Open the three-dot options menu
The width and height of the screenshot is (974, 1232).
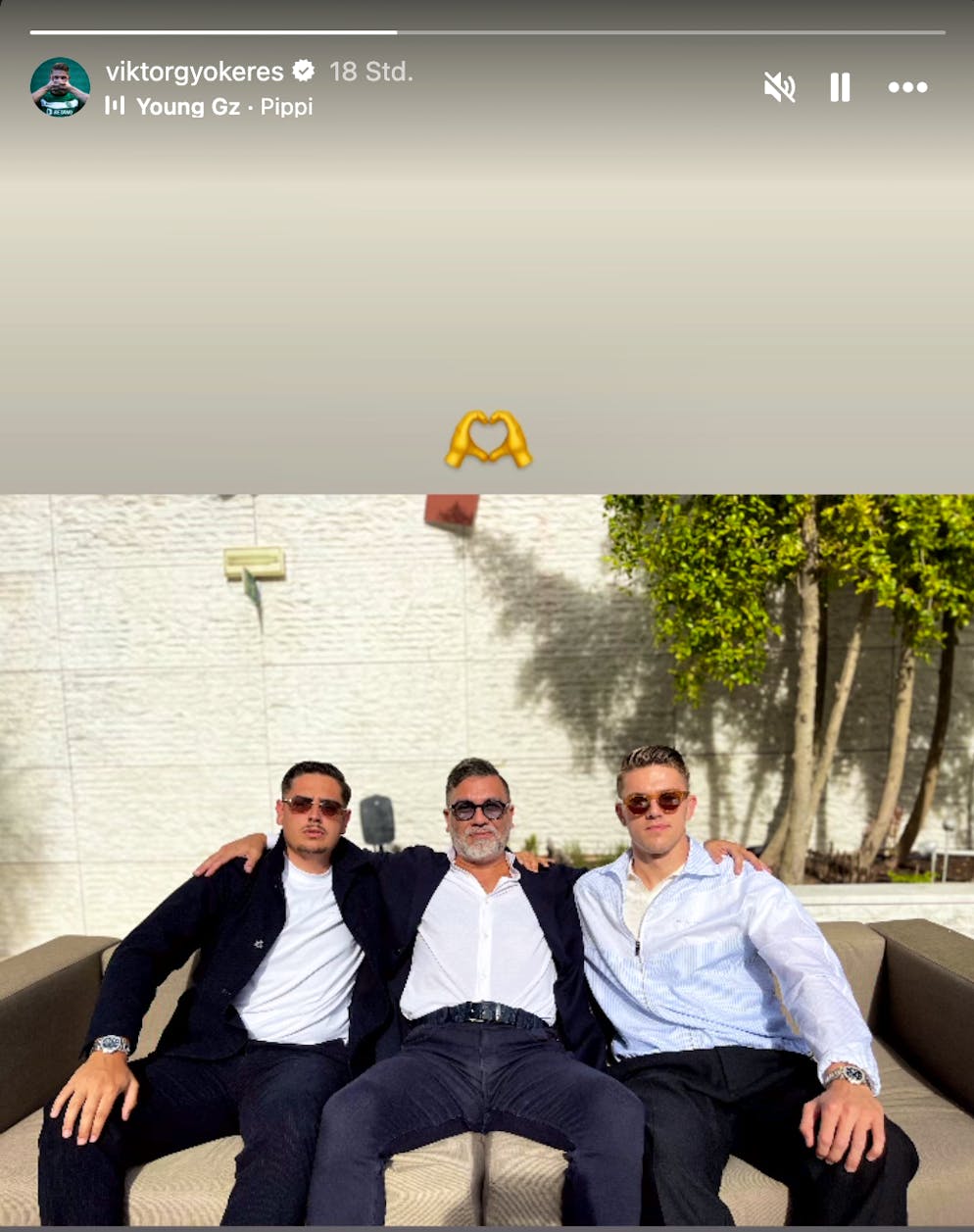click(907, 87)
